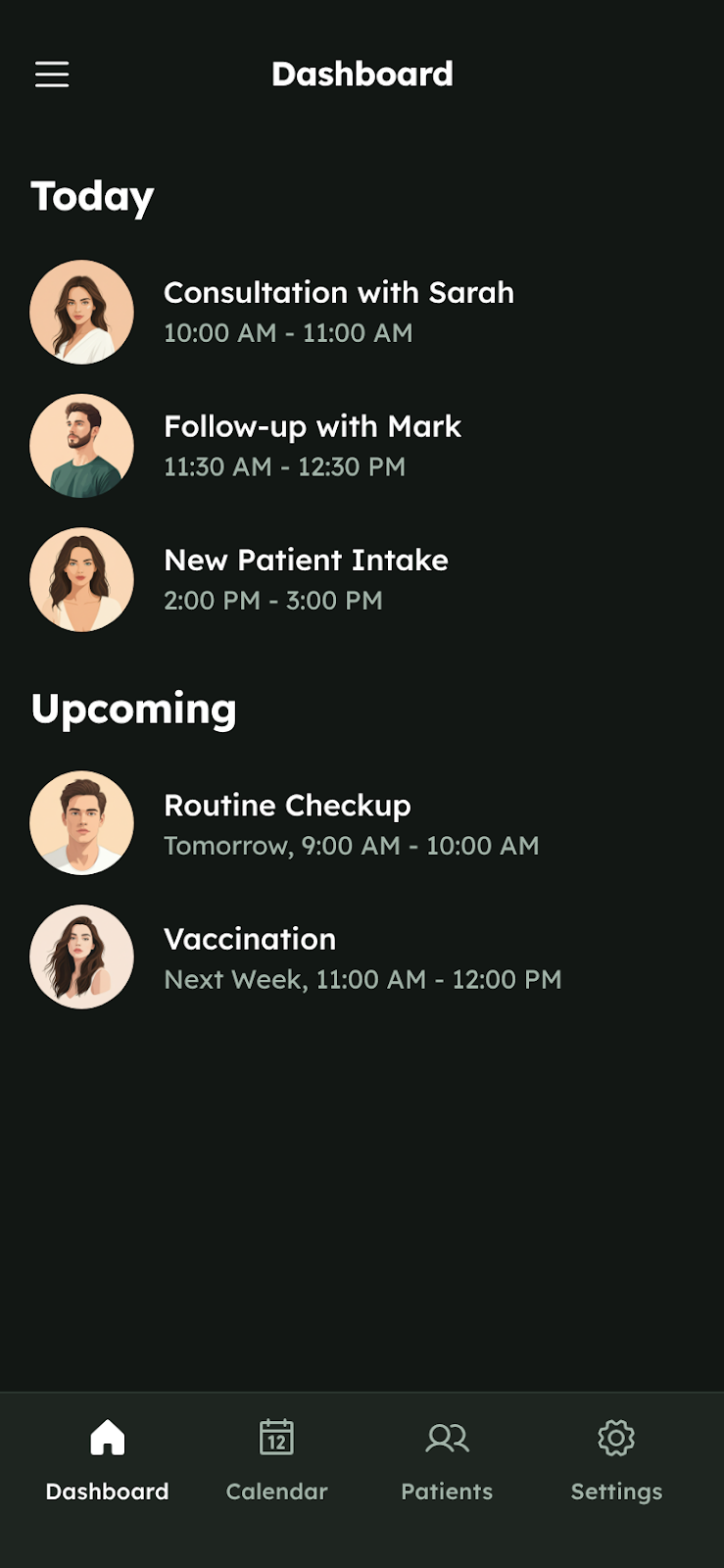
Task: Open the hamburger menu
Action: 51,74
